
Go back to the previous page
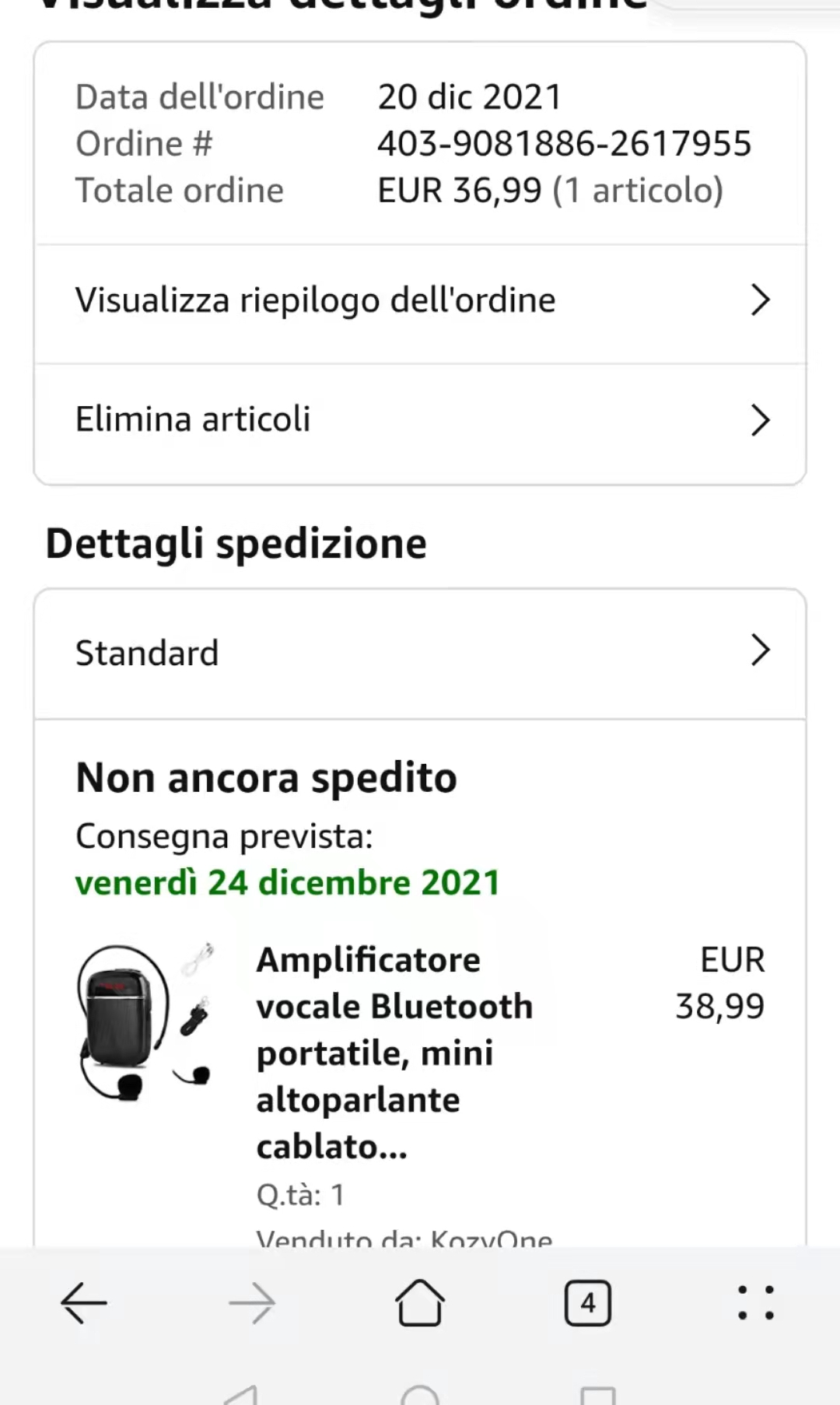coord(84,1302)
